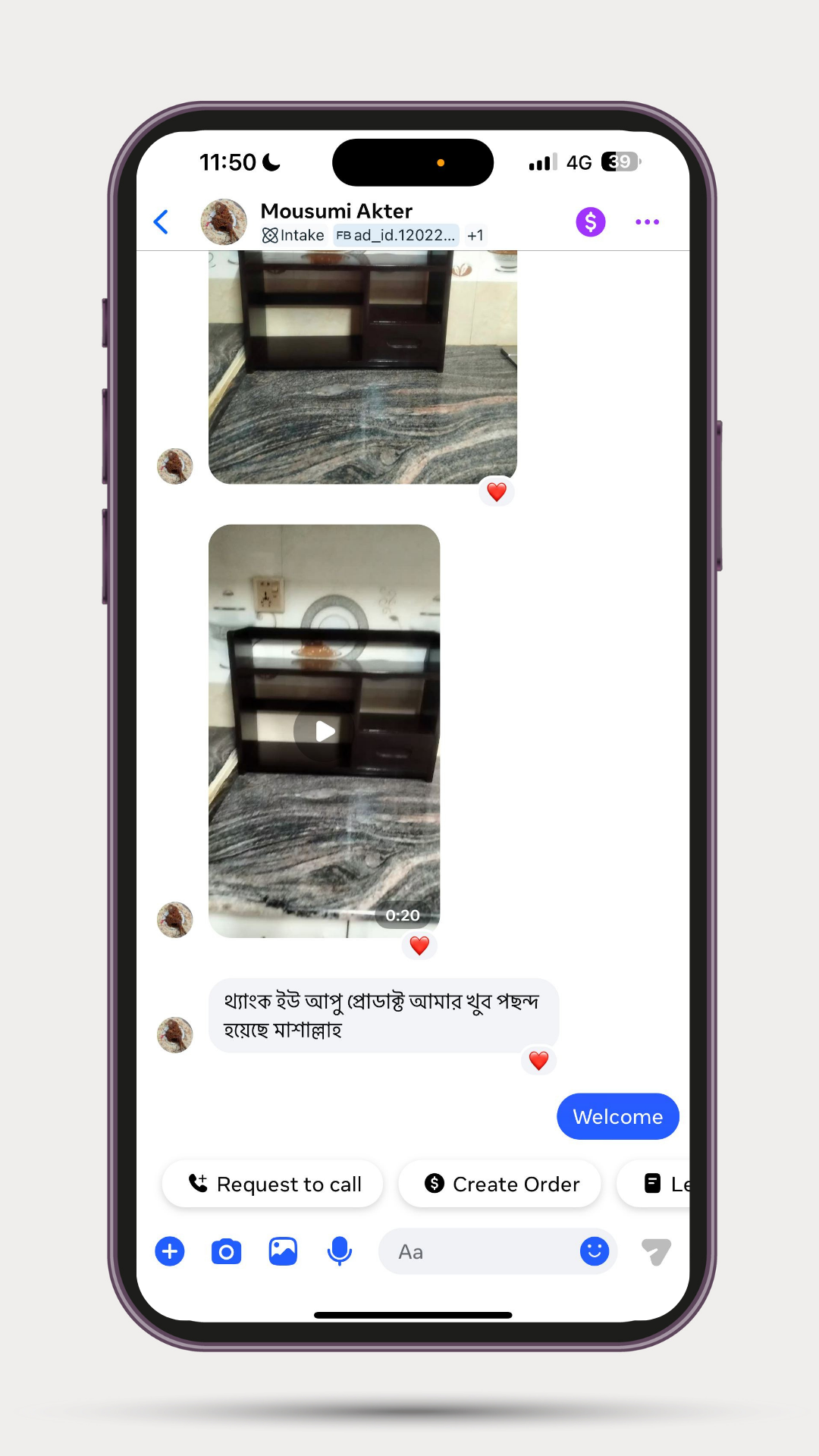Open the ad_id.12022 tag label
The image size is (819, 1456).
(x=397, y=235)
